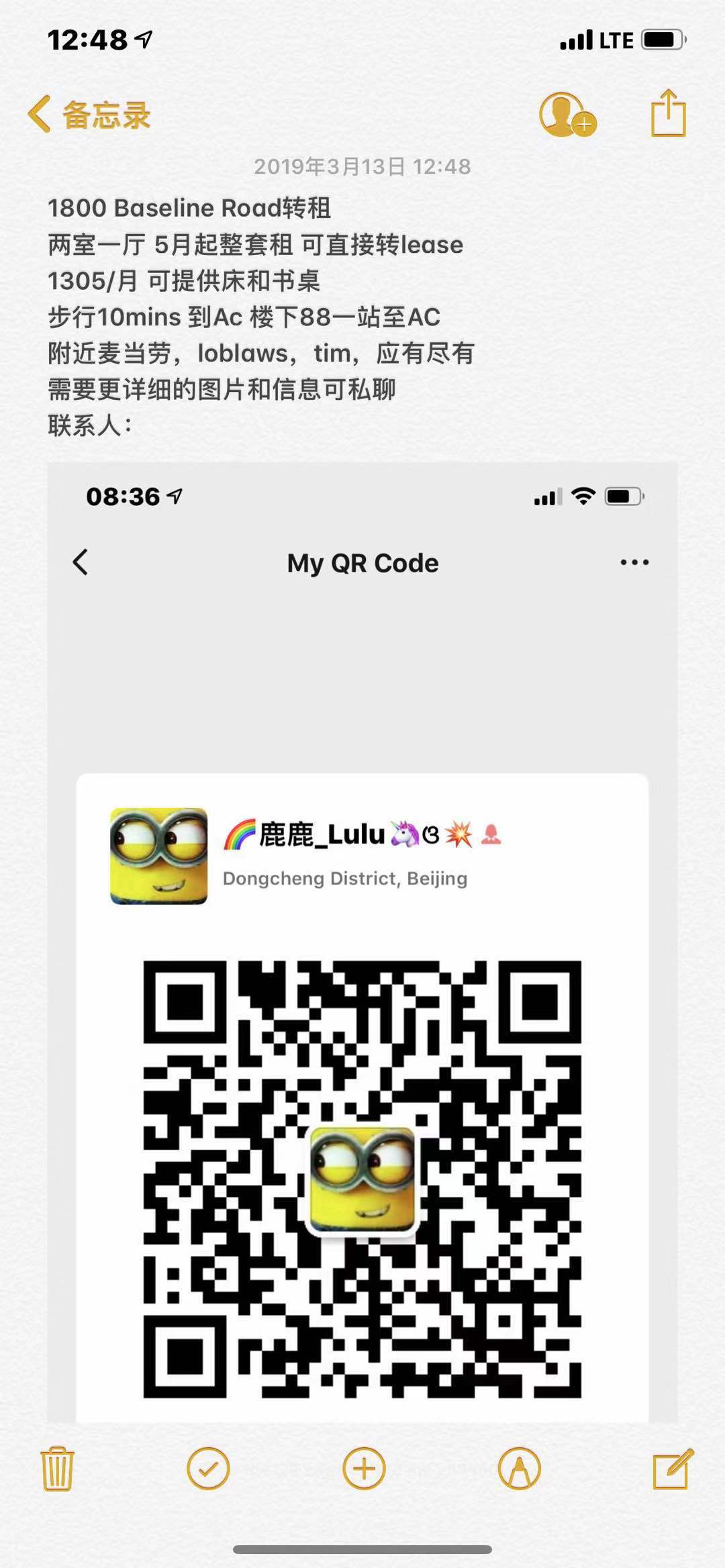This screenshot has width=725, height=1568.
Task: Open the share sheet
Action: point(668,114)
